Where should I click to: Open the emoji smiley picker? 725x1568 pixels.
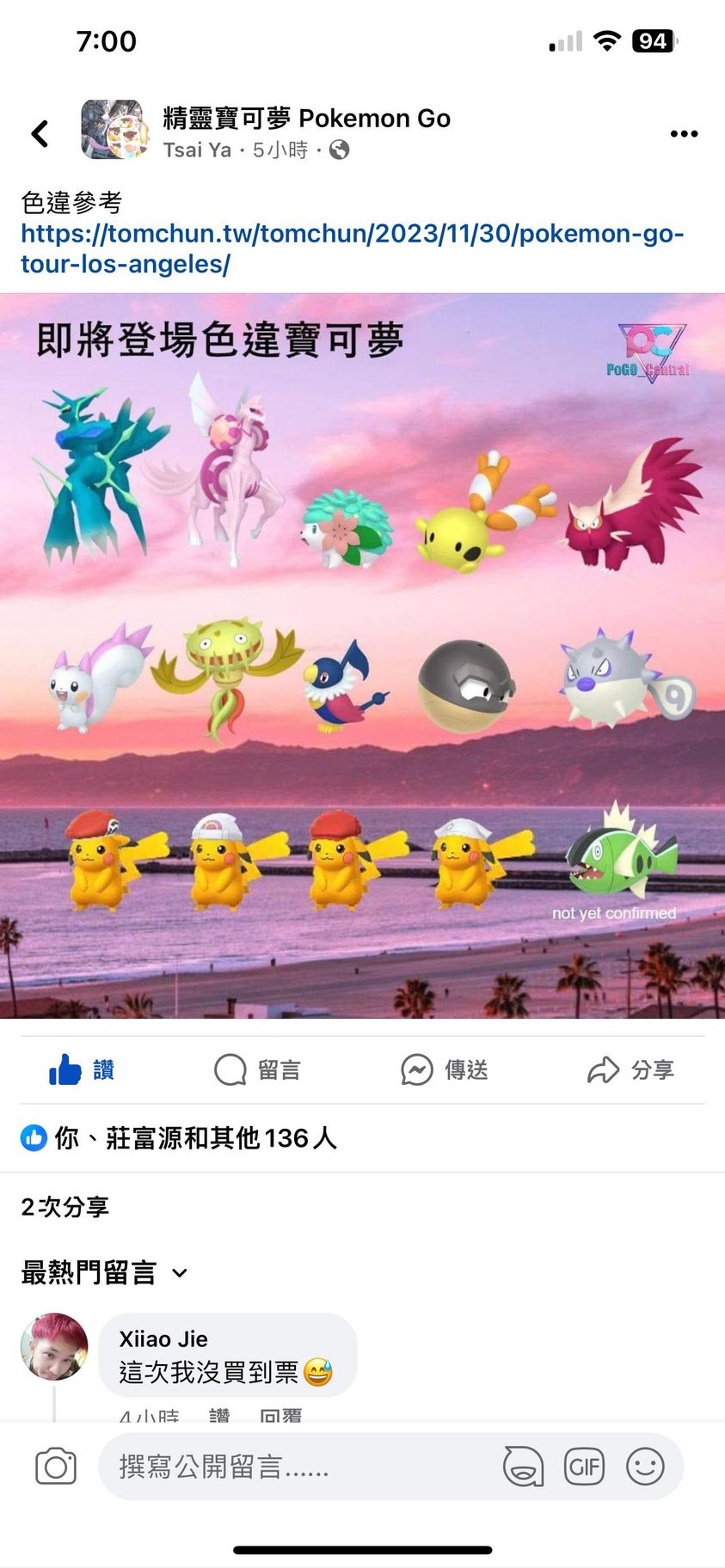[x=645, y=1467]
